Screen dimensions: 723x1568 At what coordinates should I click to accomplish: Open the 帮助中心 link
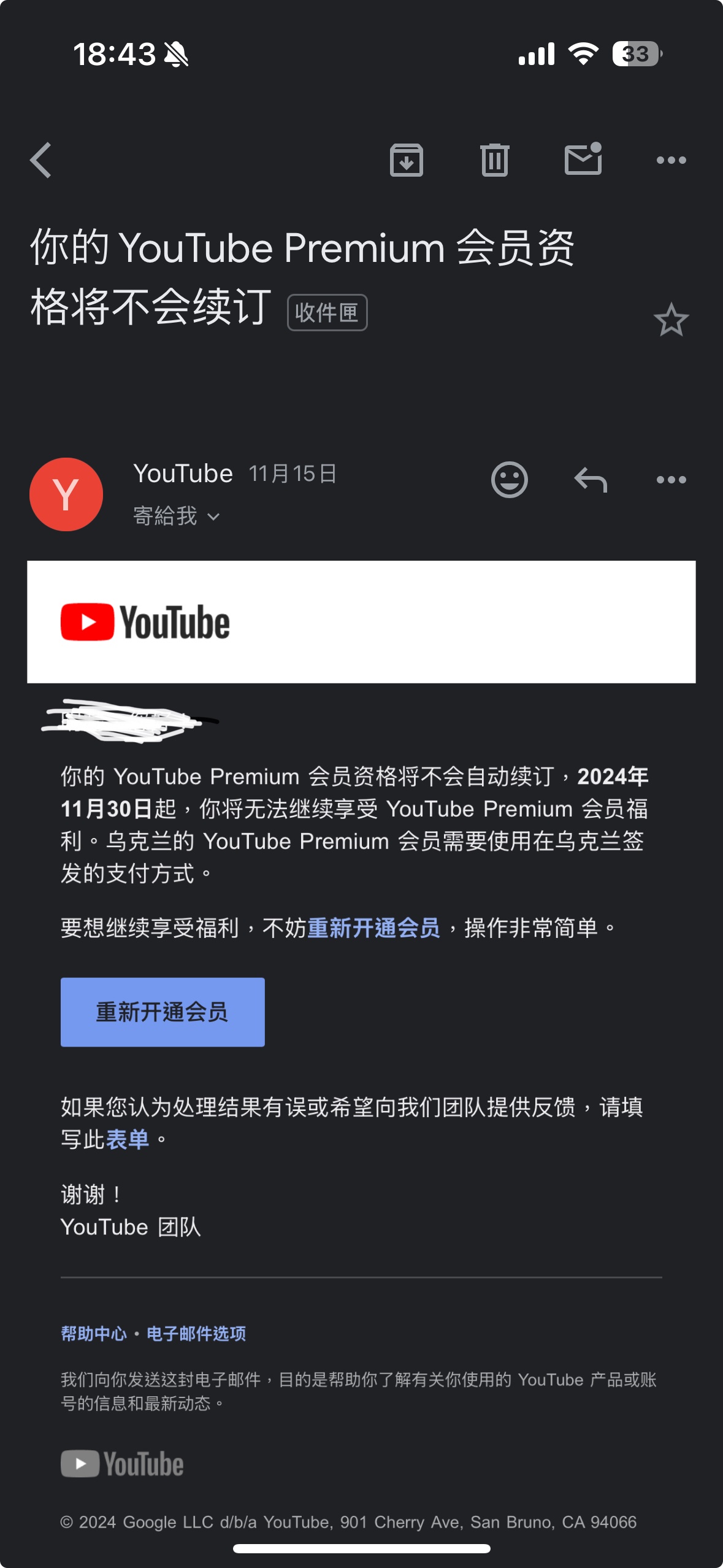94,1334
